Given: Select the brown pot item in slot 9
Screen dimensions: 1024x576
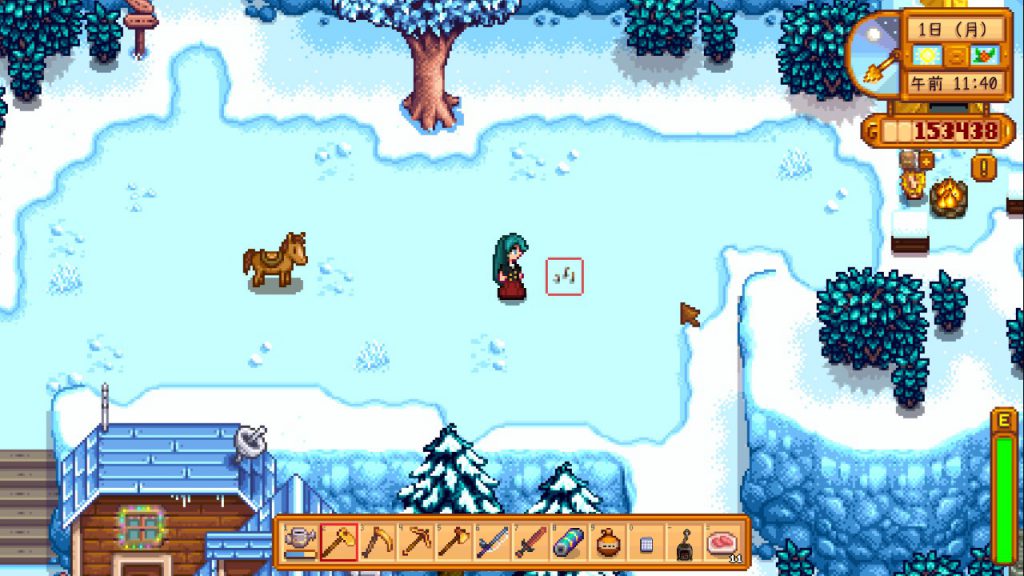Looking at the screenshot, I should coord(608,543).
